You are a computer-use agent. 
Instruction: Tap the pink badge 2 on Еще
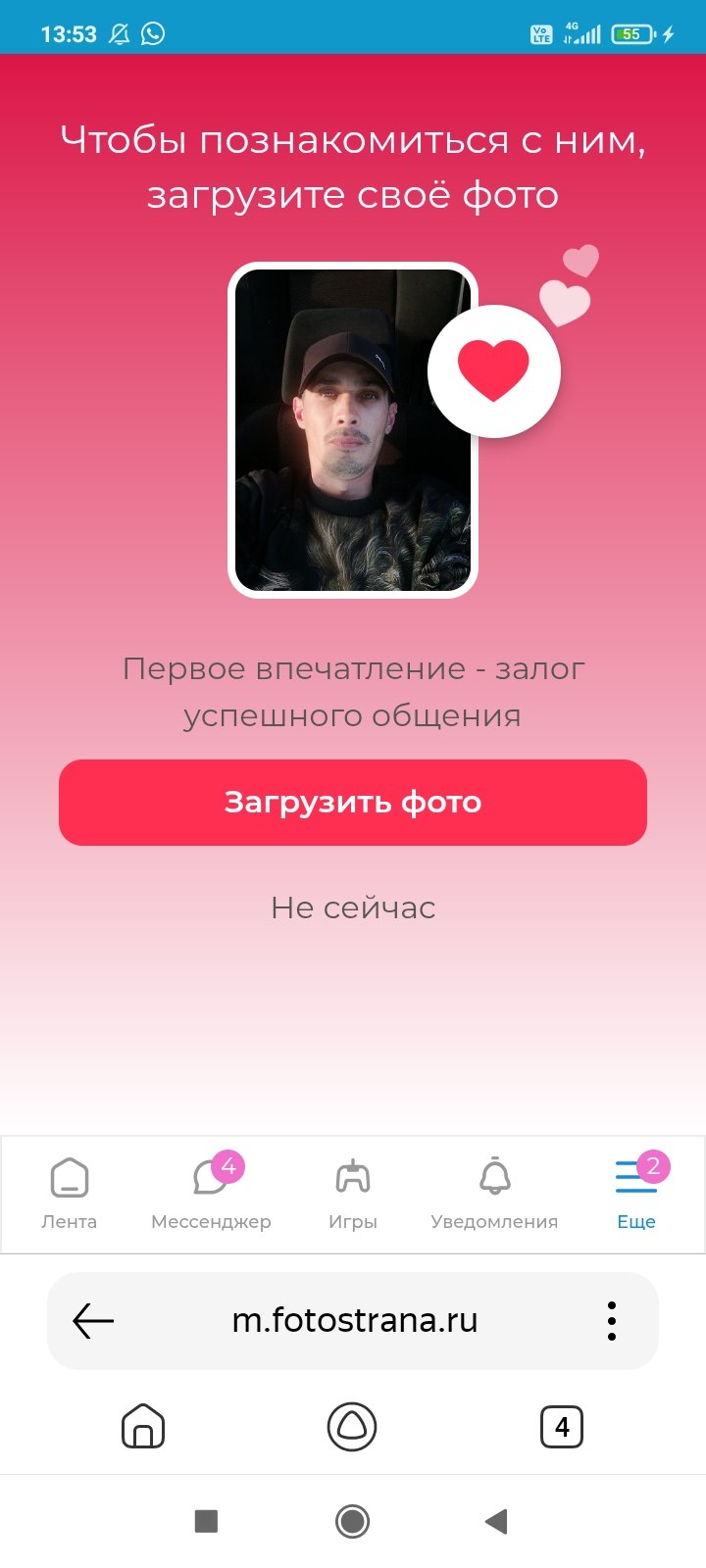[x=652, y=1166]
